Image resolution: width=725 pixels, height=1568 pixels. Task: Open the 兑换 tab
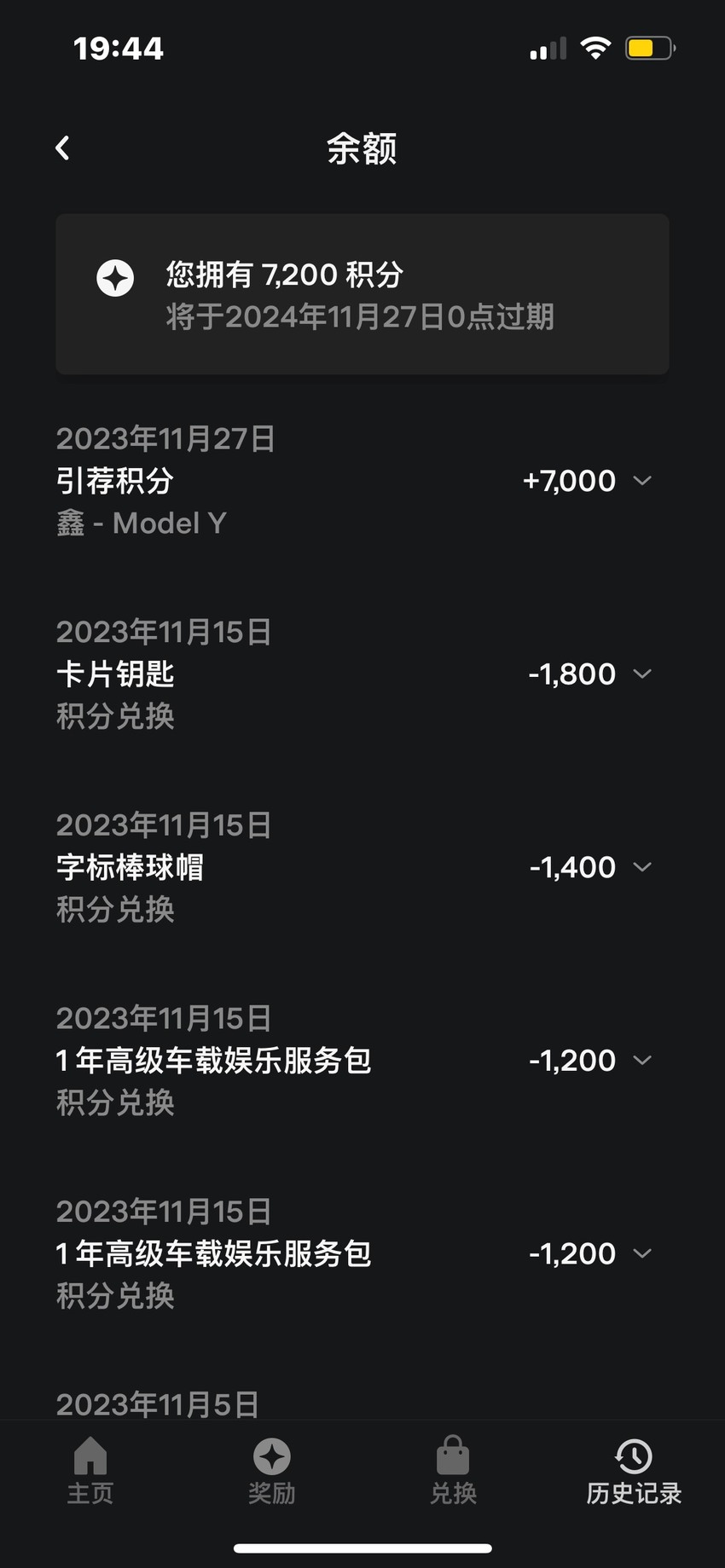(453, 1471)
